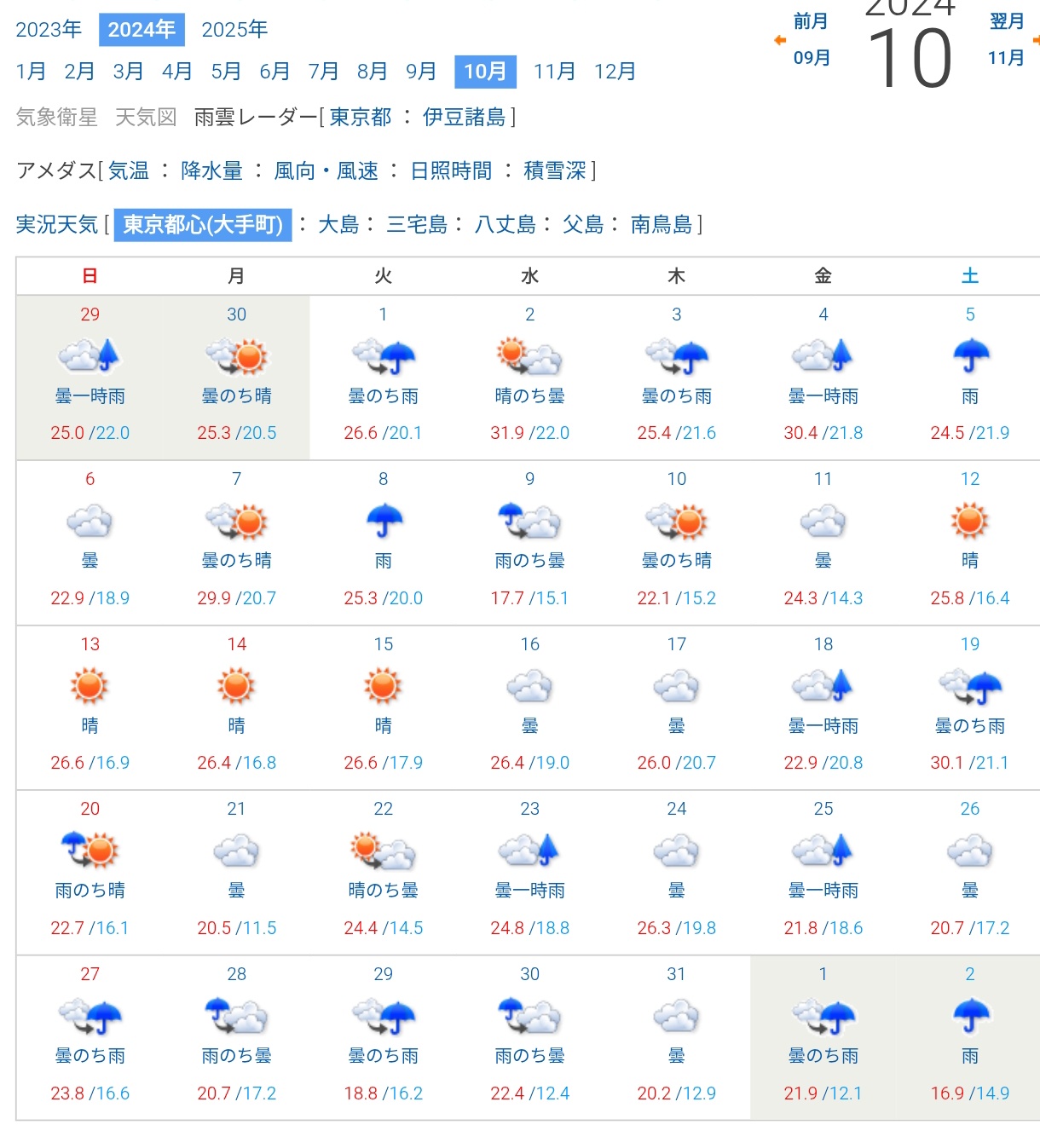Screen dimensions: 1040x1148
Task: Switch observed weather to 大島
Action: pyautogui.click(x=338, y=225)
